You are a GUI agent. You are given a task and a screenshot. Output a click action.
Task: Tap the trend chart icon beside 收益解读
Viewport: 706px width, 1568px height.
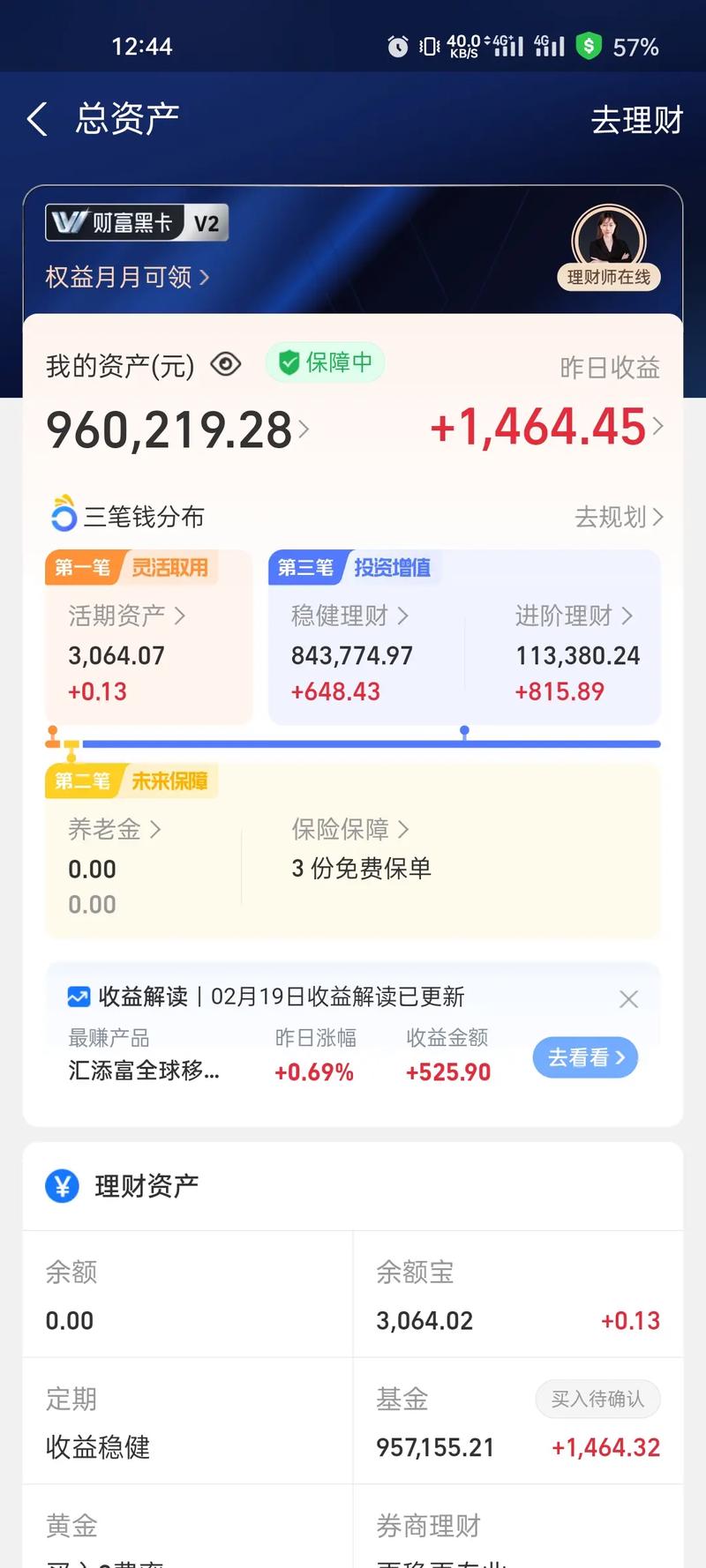coord(79,996)
